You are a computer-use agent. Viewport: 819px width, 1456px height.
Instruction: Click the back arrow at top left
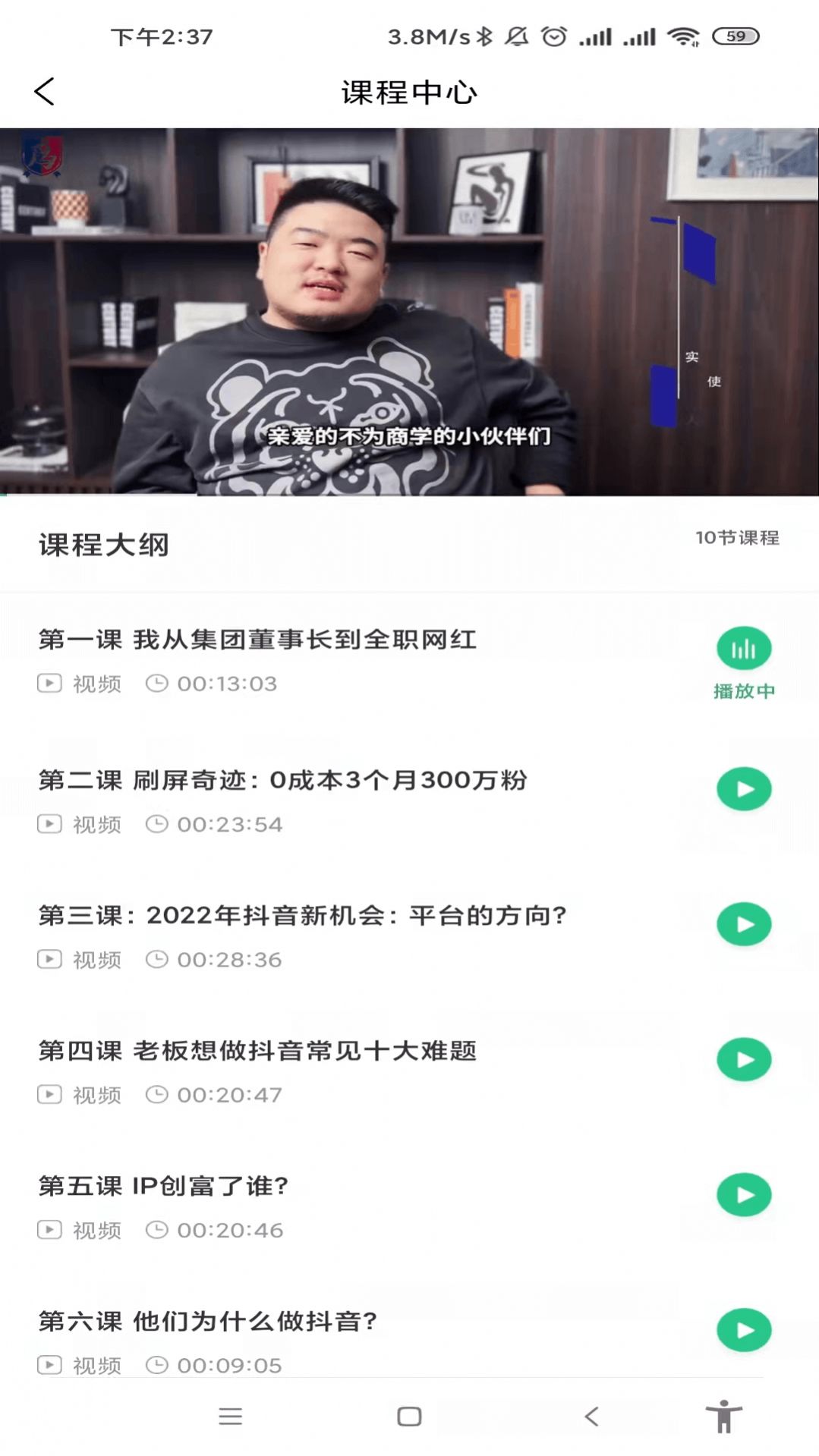[x=43, y=92]
